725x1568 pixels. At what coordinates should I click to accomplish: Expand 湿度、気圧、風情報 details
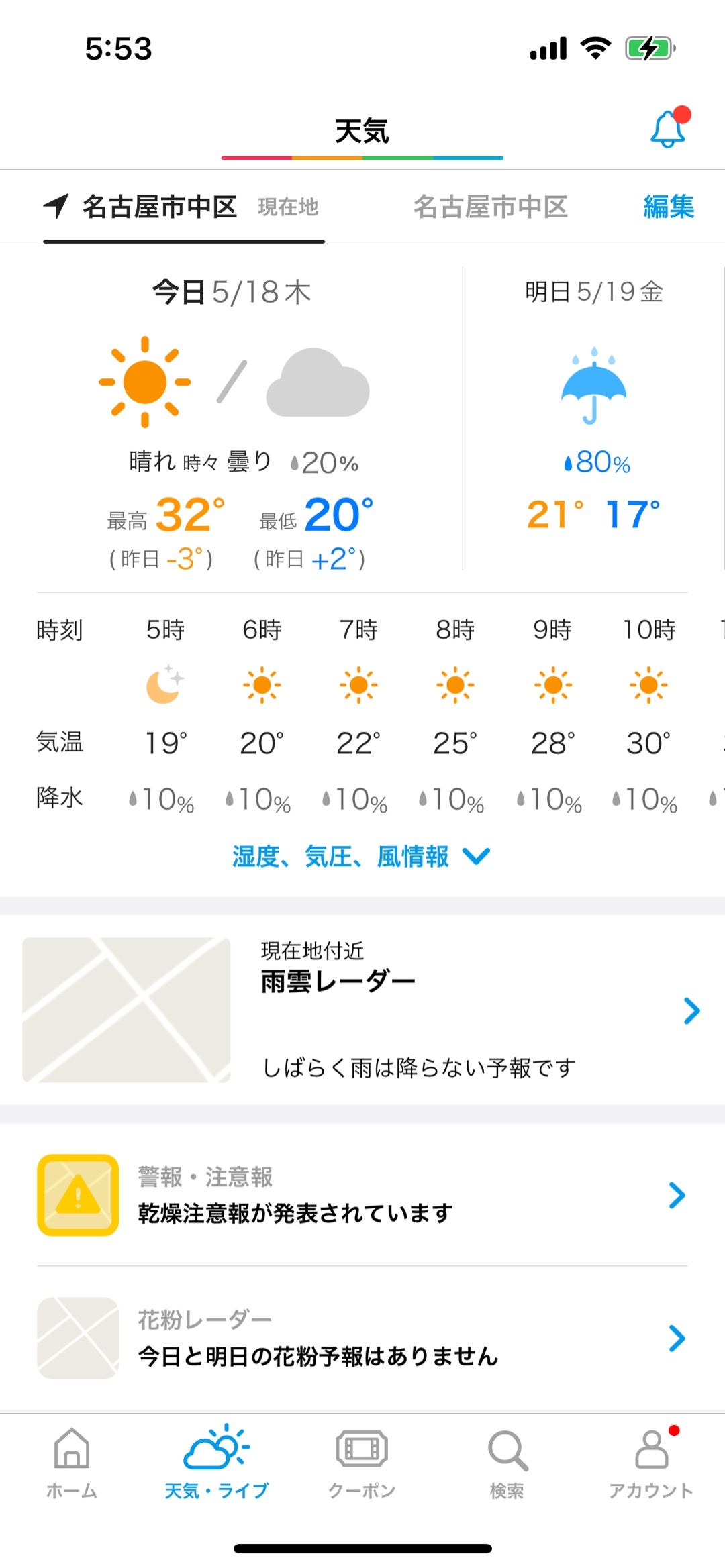(x=361, y=856)
